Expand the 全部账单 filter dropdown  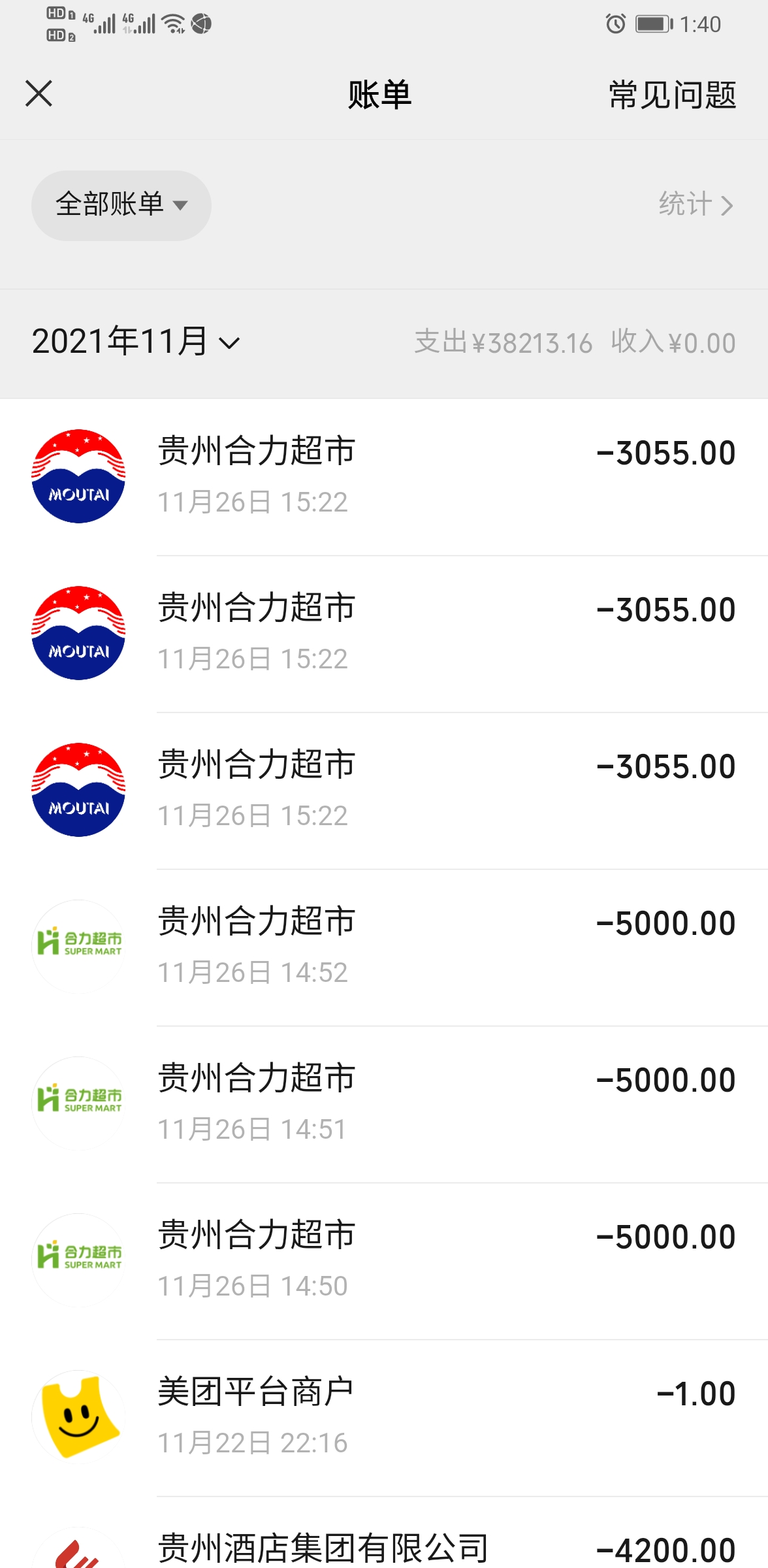[121, 205]
